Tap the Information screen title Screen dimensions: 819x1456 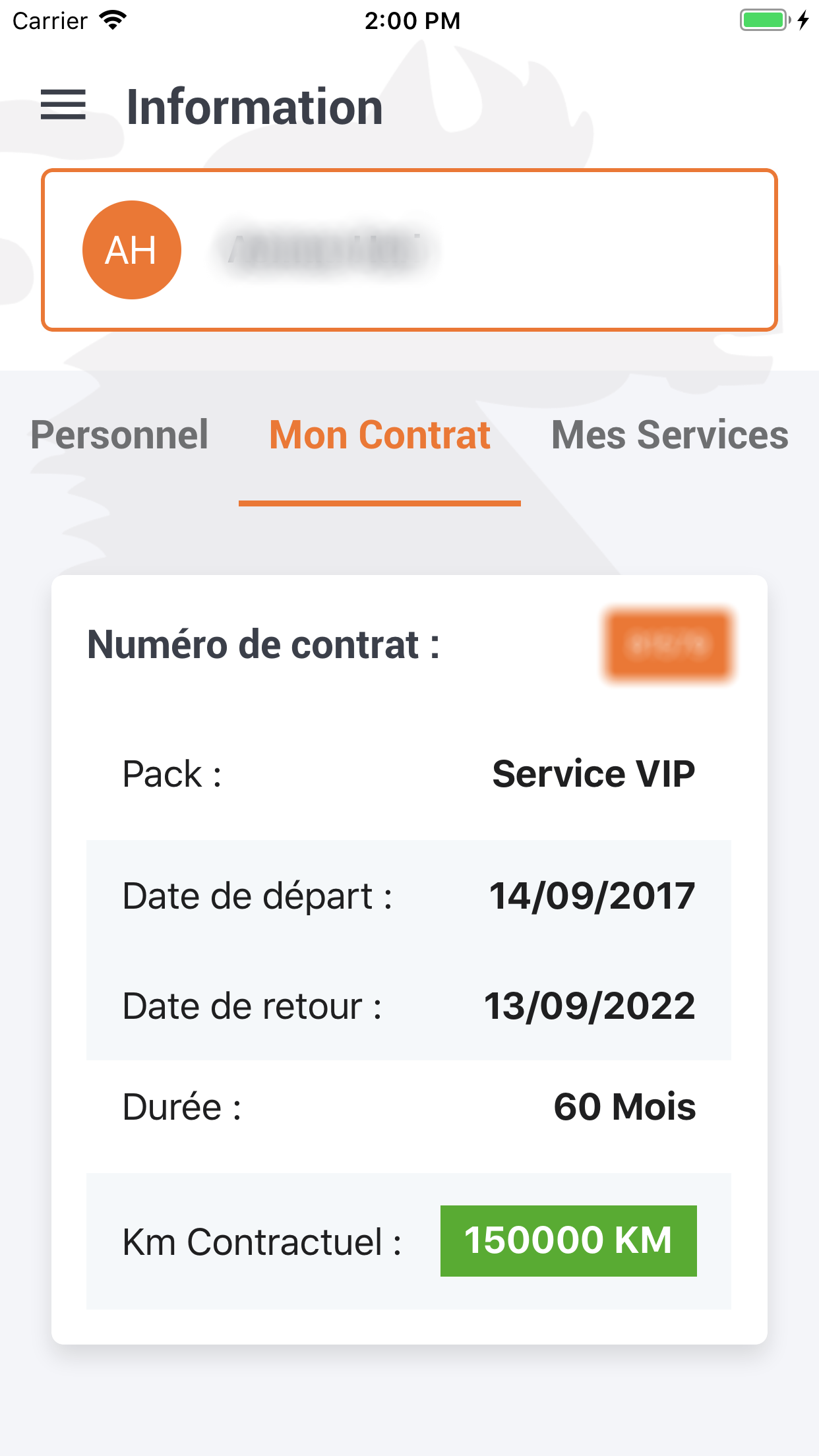(x=254, y=107)
